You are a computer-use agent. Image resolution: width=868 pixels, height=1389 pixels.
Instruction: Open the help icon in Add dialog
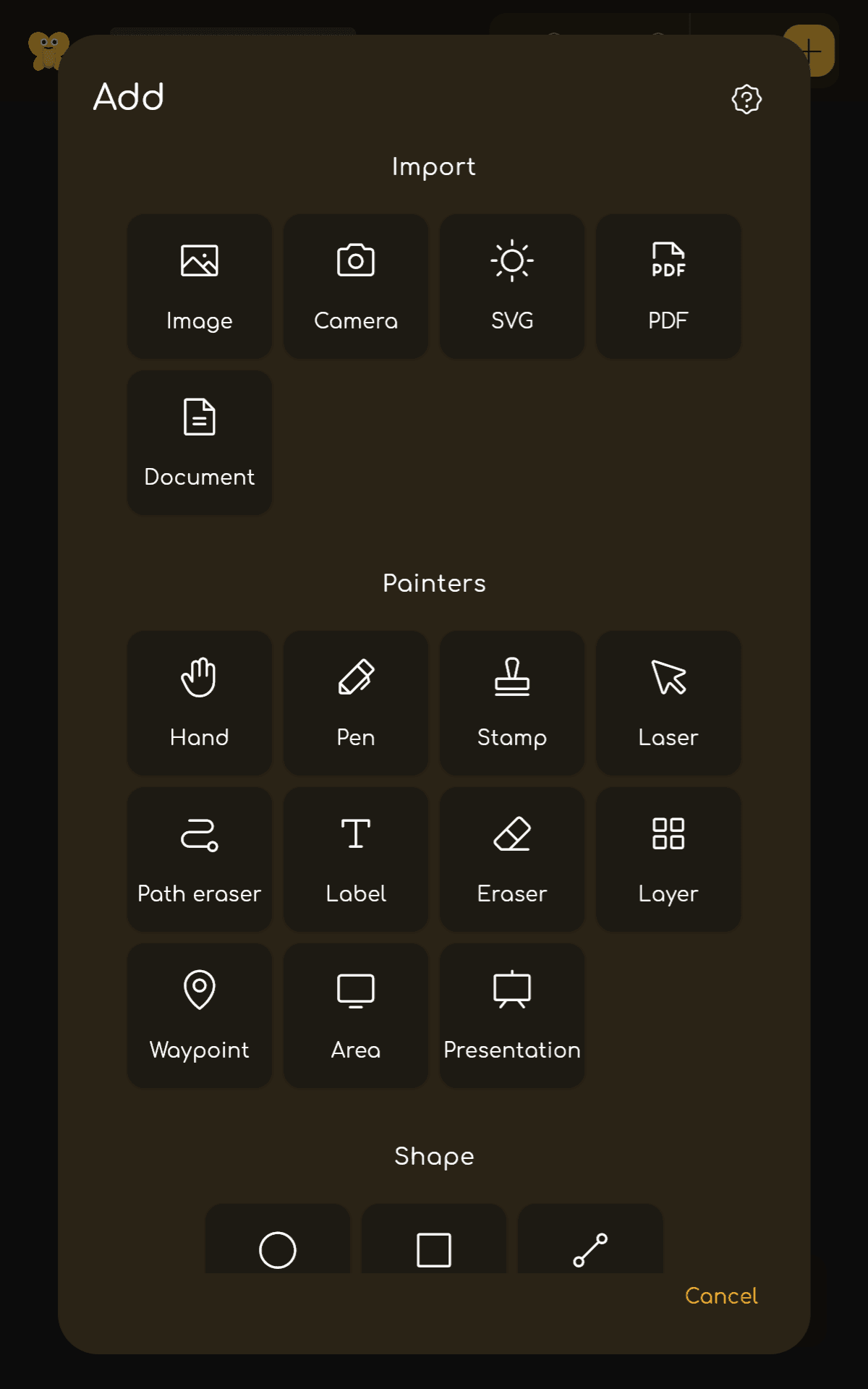tap(746, 99)
